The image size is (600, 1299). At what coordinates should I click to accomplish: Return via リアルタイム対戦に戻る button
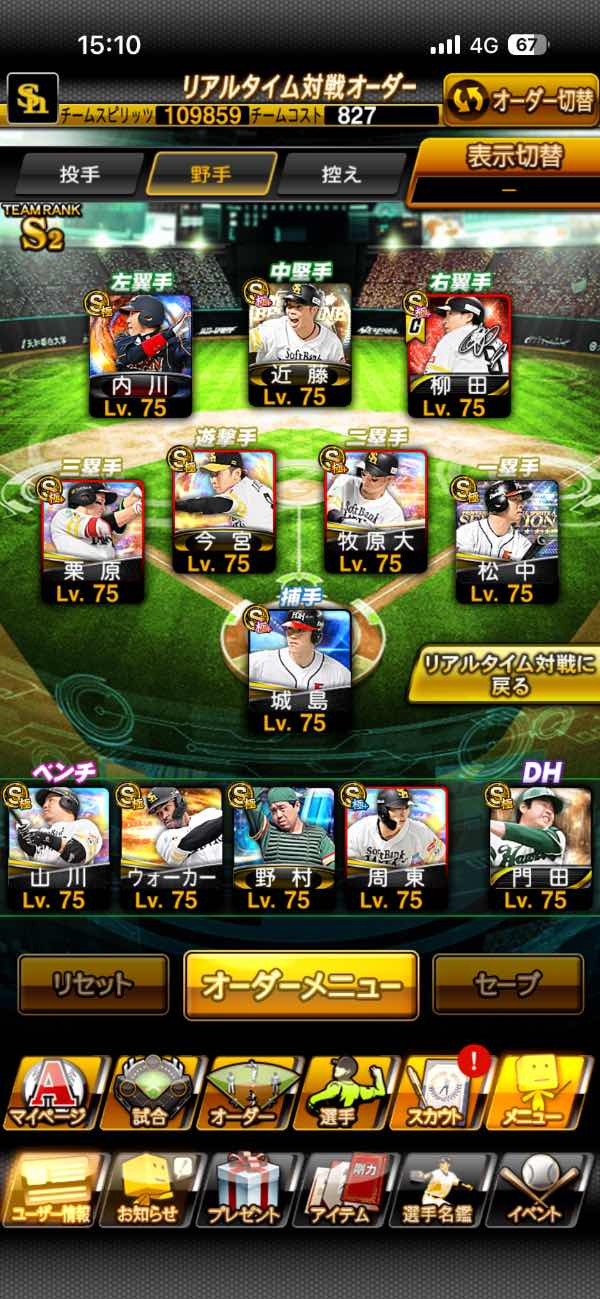504,675
